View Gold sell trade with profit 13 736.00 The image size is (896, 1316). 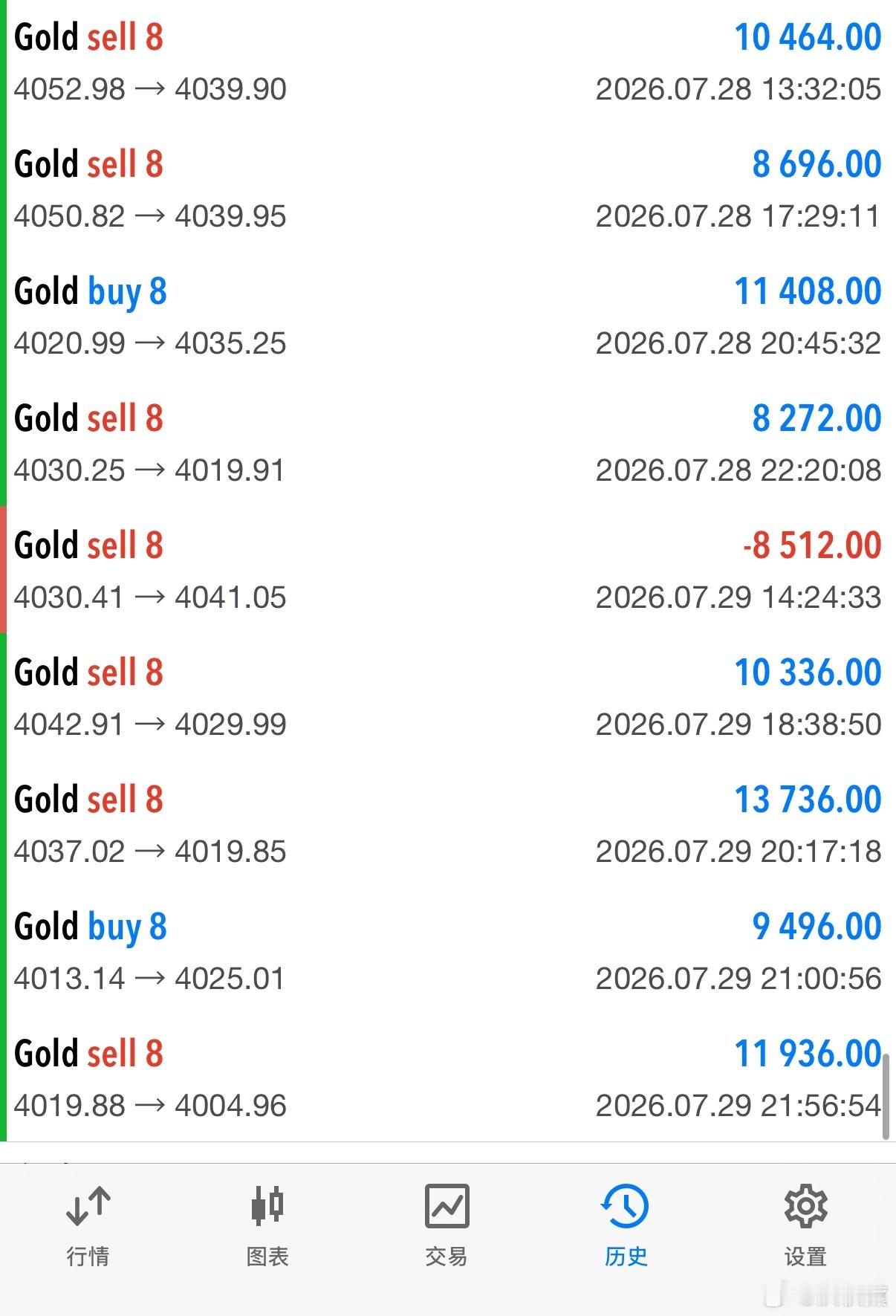[448, 824]
